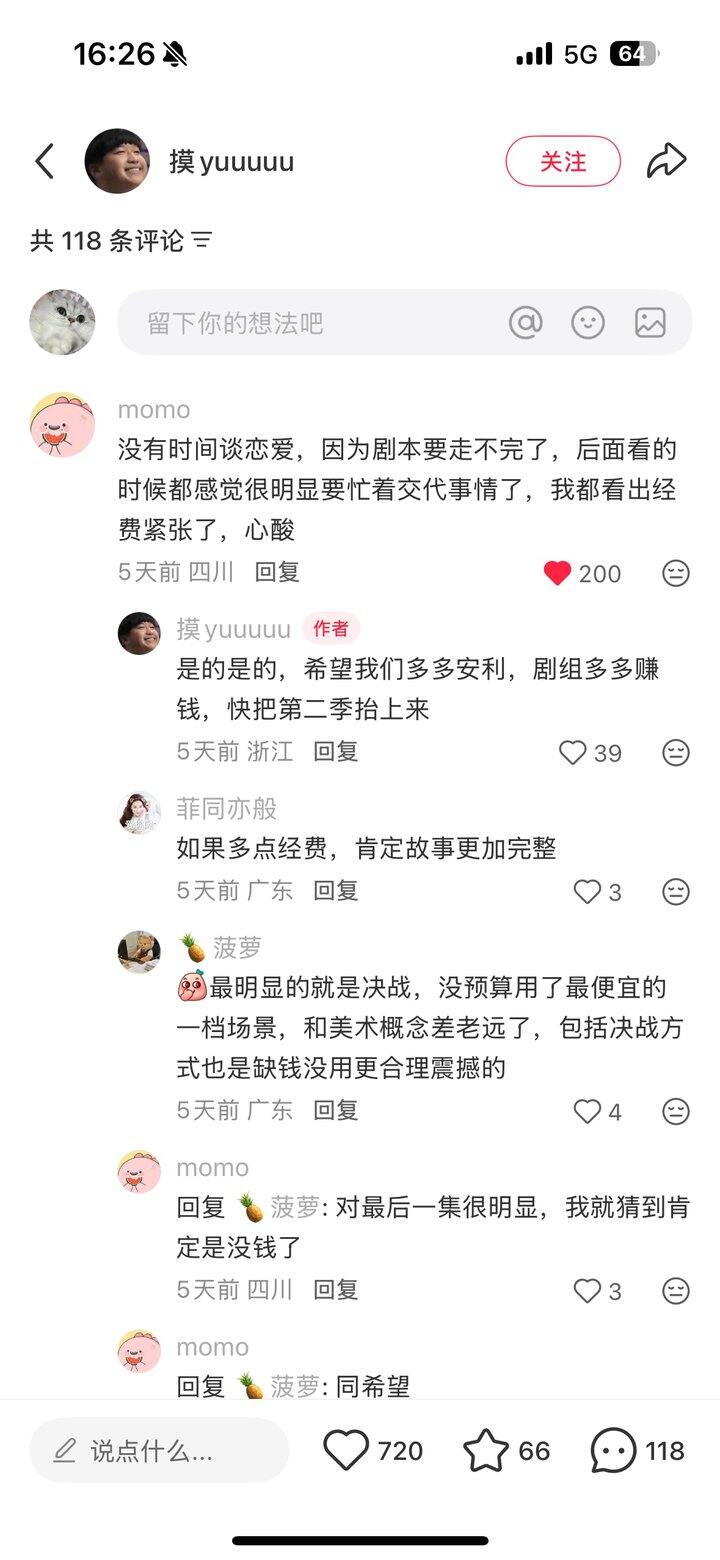
Task: Tap the 关注 follow button
Action: [x=563, y=161]
